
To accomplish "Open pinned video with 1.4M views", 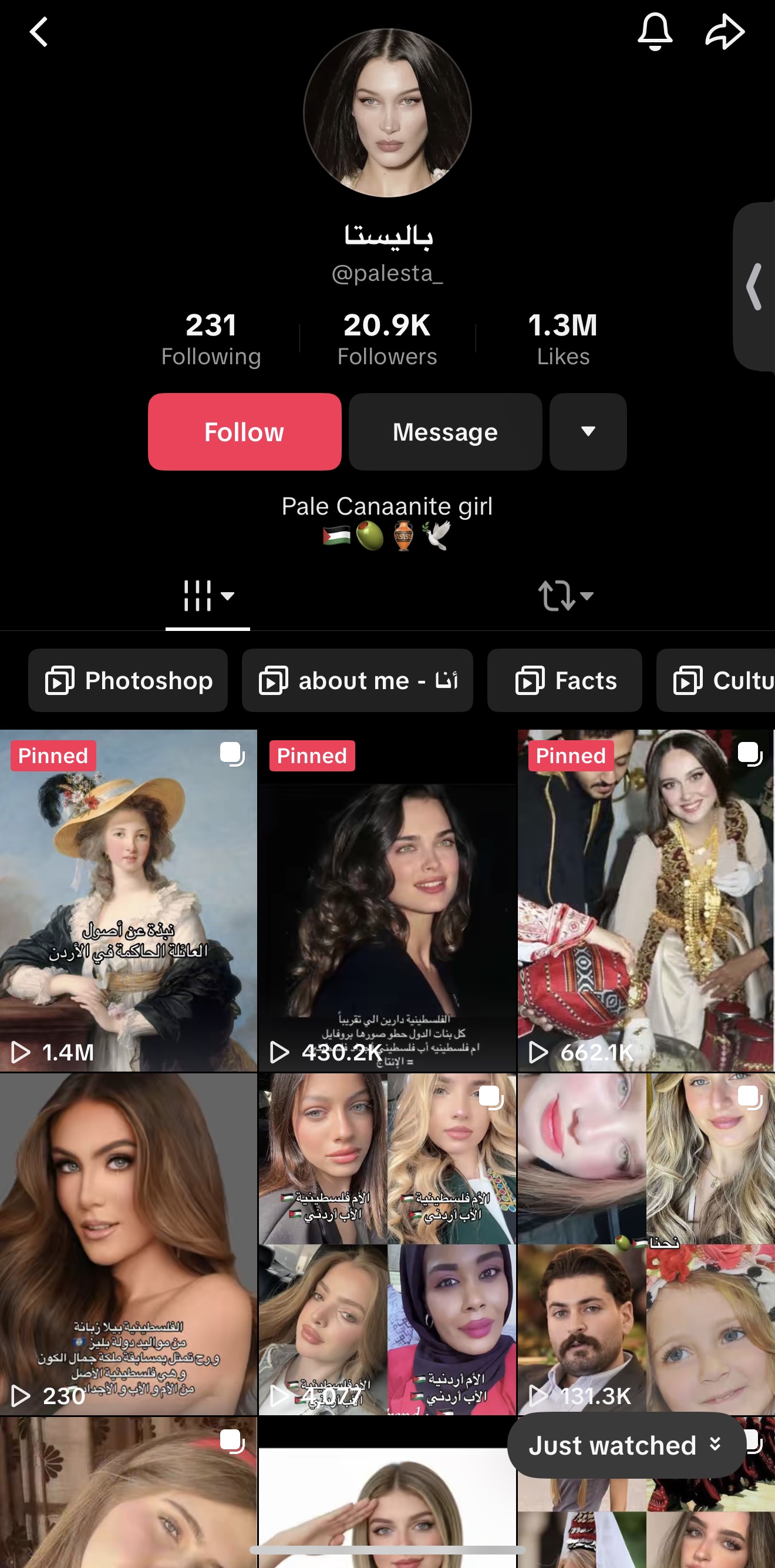I will [x=129, y=901].
